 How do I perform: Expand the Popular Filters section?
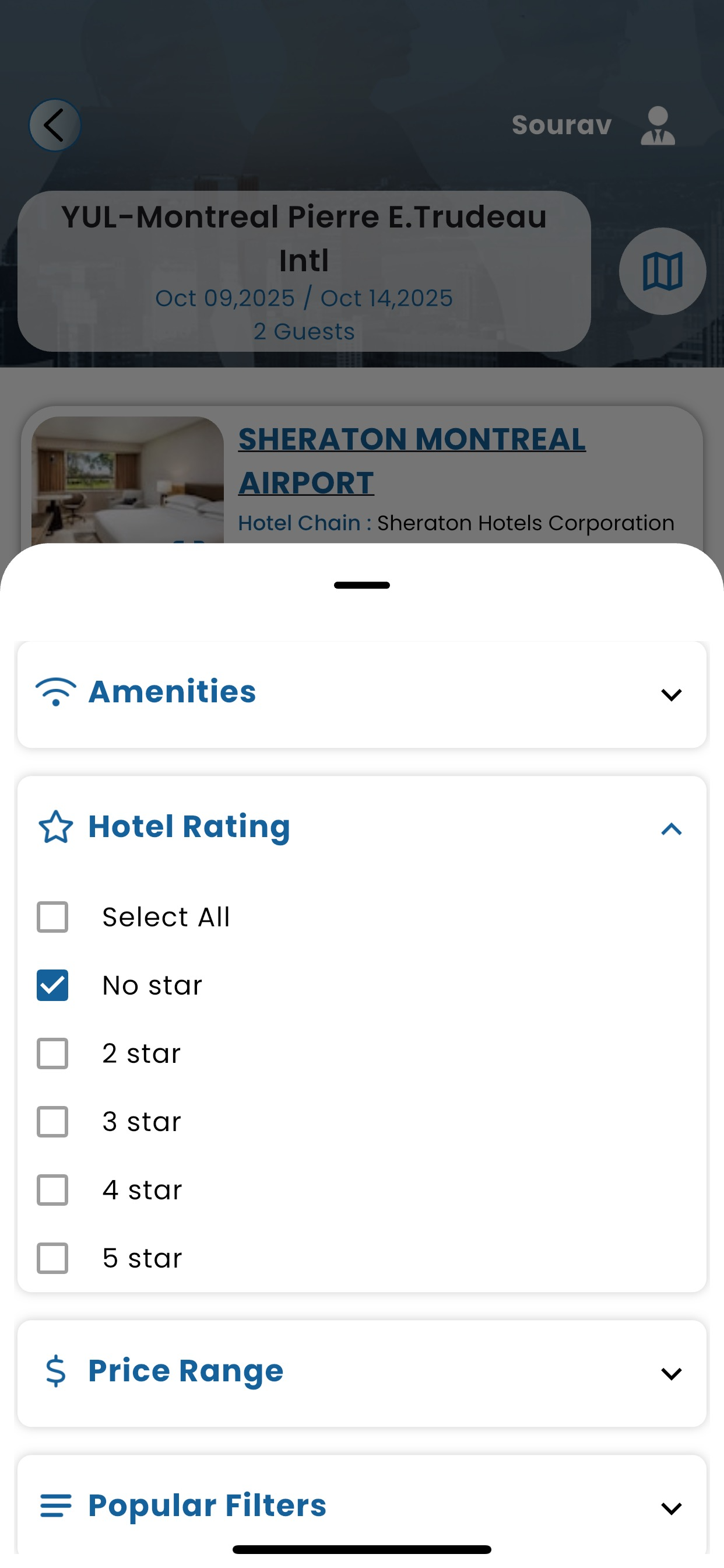pyautogui.click(x=670, y=1508)
